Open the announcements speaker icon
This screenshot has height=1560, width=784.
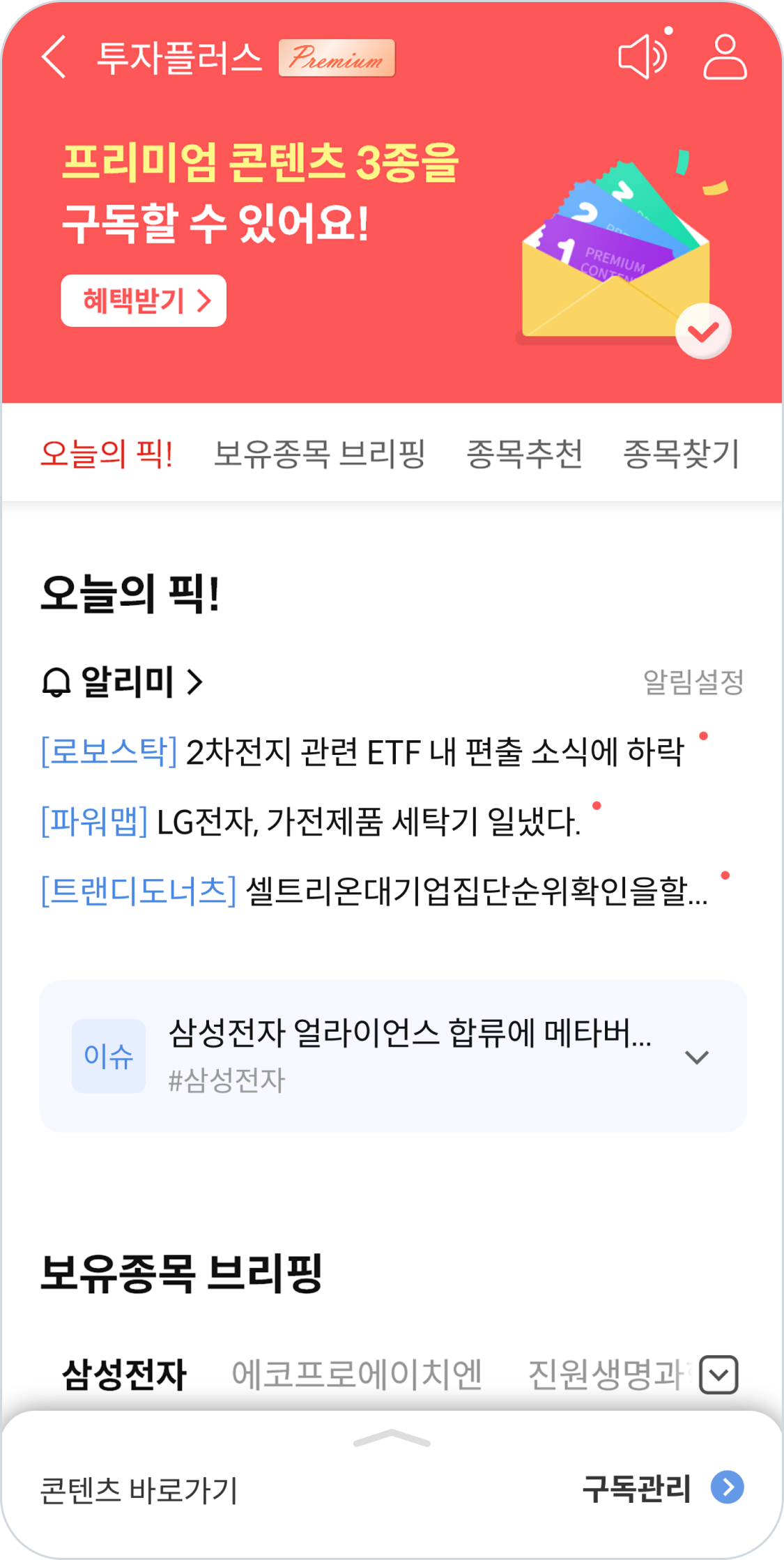coord(643,57)
